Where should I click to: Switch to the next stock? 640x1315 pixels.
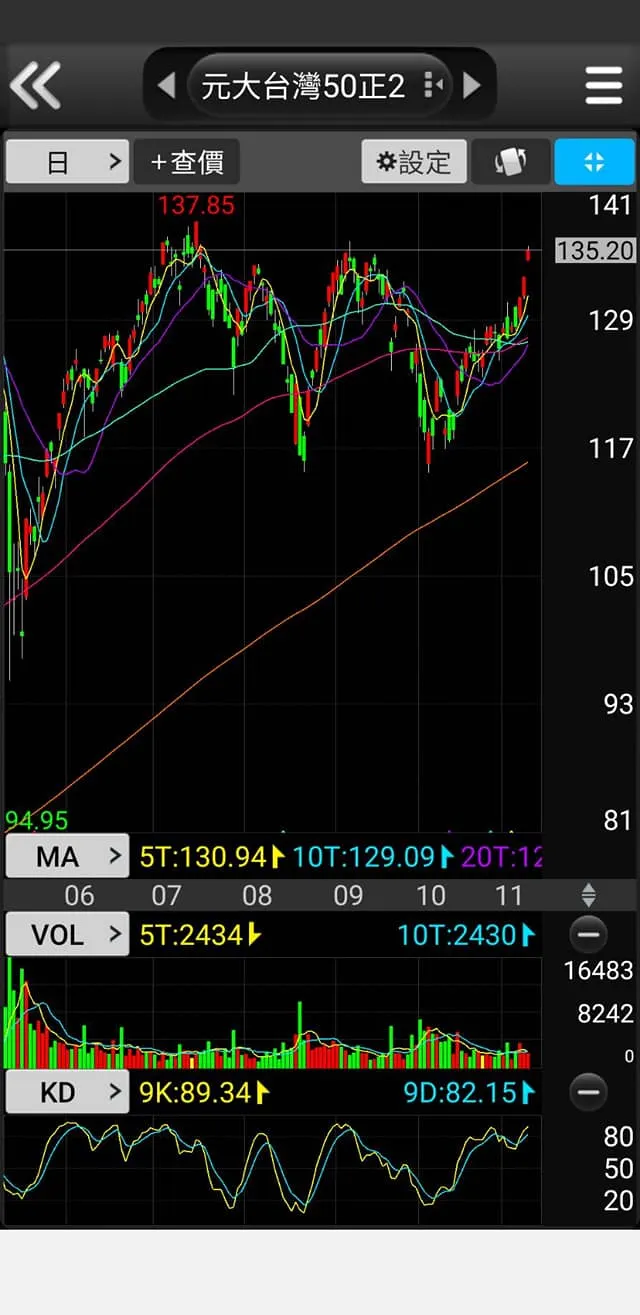pyautogui.click(x=472, y=86)
